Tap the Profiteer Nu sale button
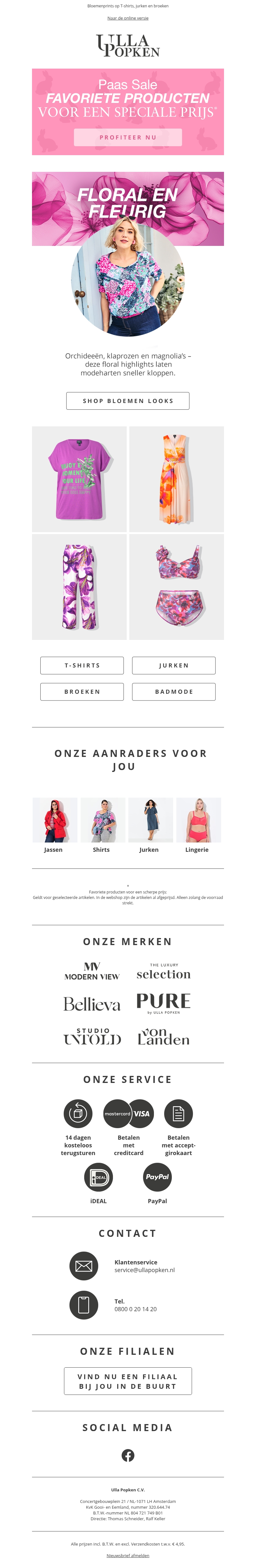The height and width of the screenshot is (1568, 256). pyautogui.click(x=128, y=138)
